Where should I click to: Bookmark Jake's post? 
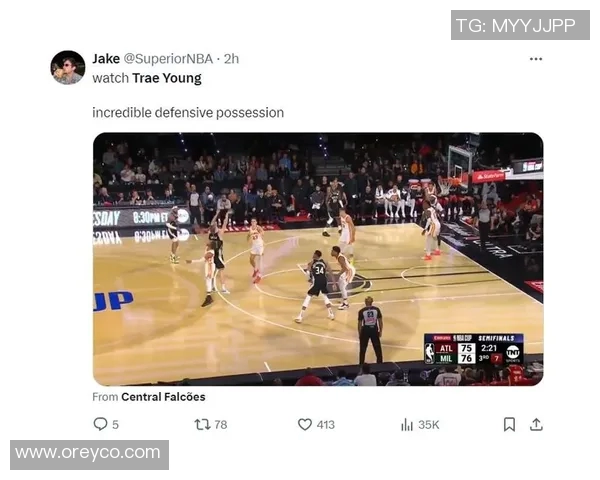509,424
